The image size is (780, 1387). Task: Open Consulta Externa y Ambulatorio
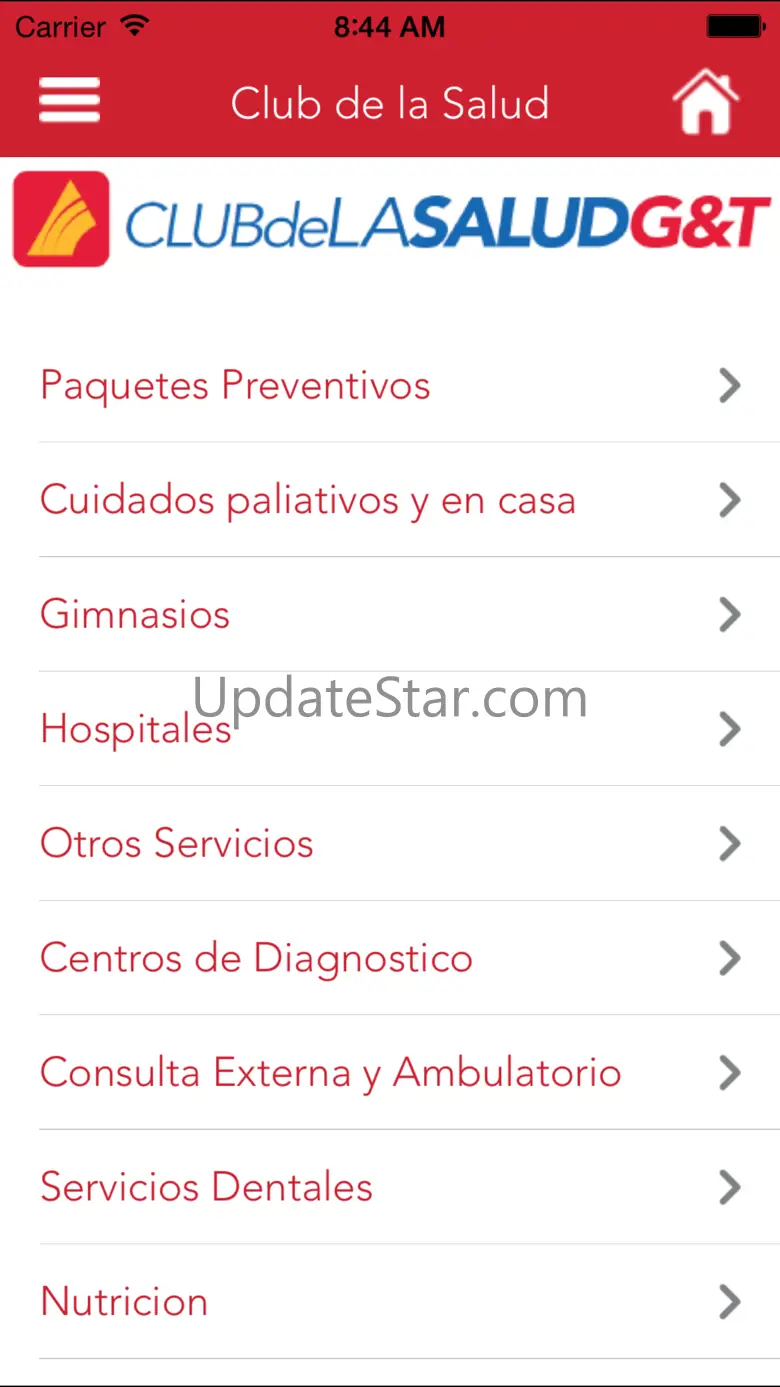coord(390,1072)
